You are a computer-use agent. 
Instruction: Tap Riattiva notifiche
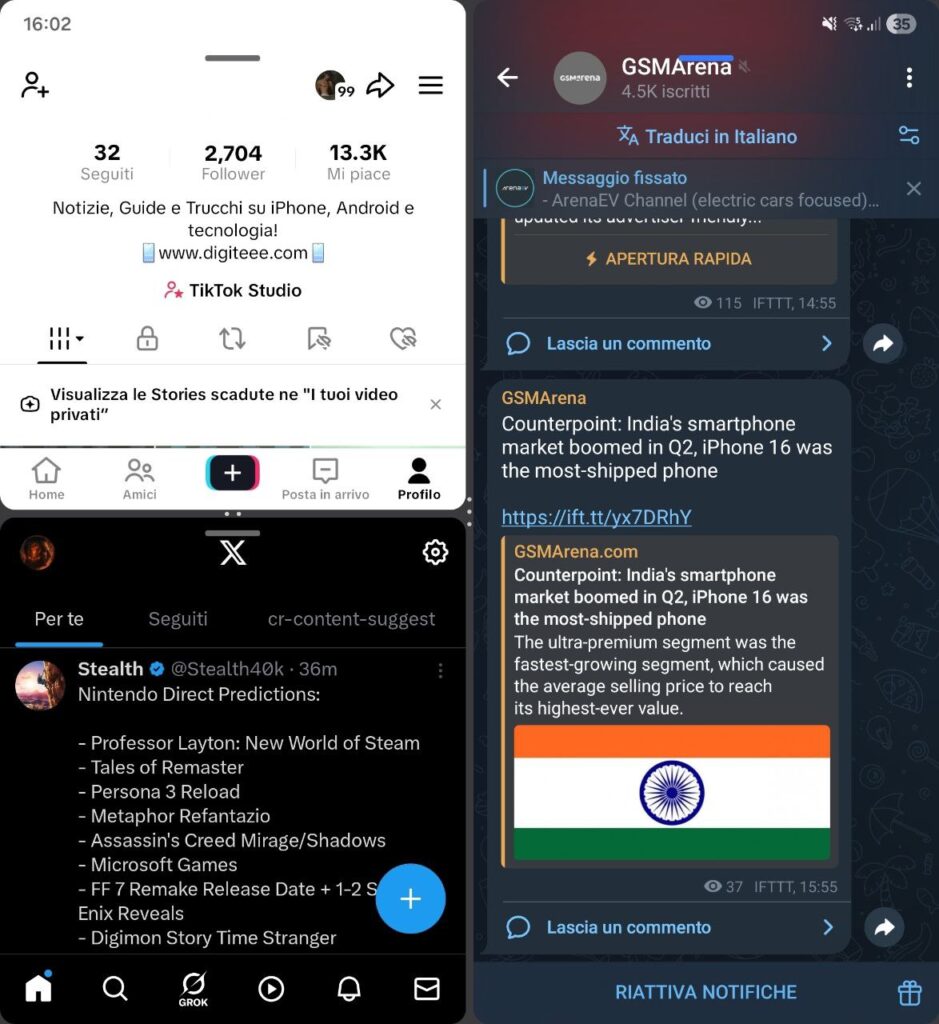point(705,992)
